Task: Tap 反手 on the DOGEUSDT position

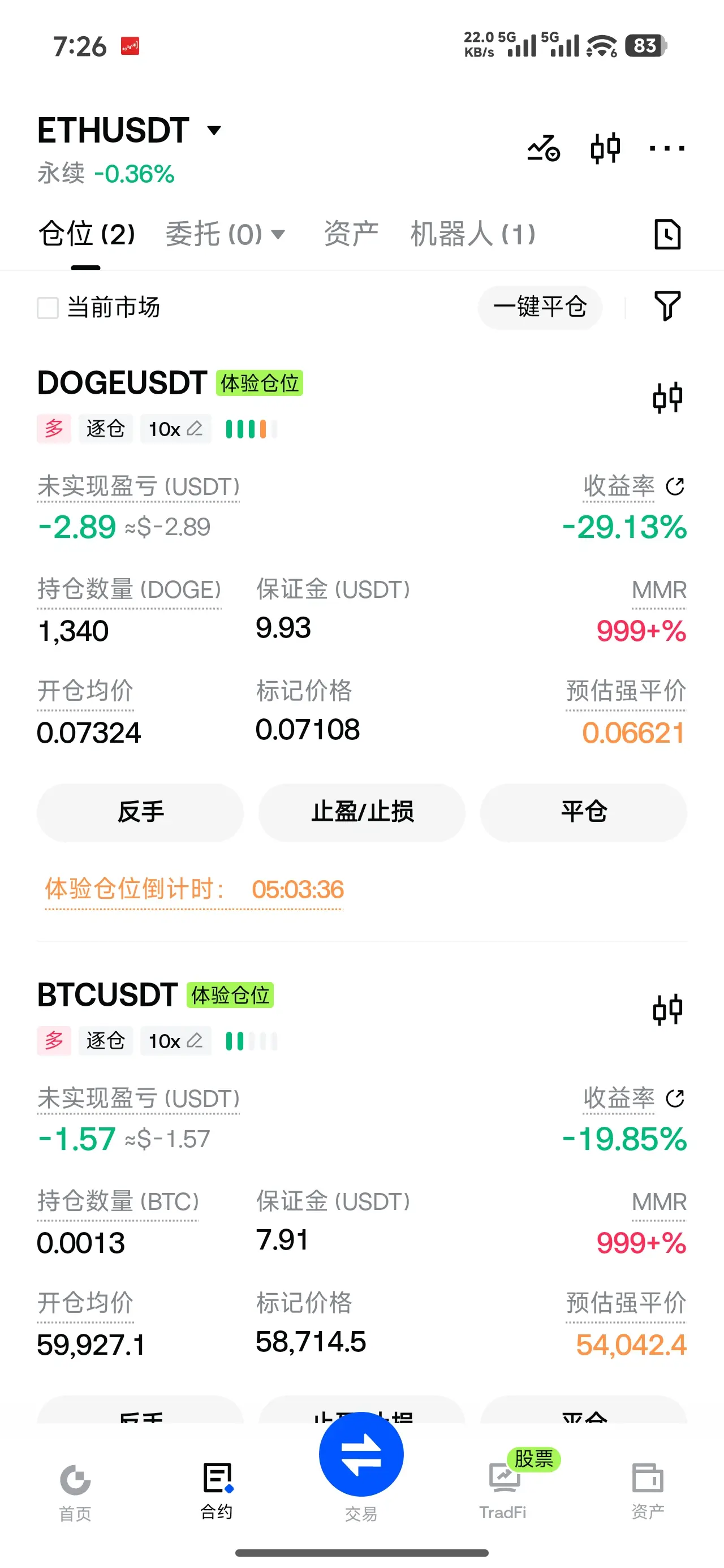Action: 140,812
